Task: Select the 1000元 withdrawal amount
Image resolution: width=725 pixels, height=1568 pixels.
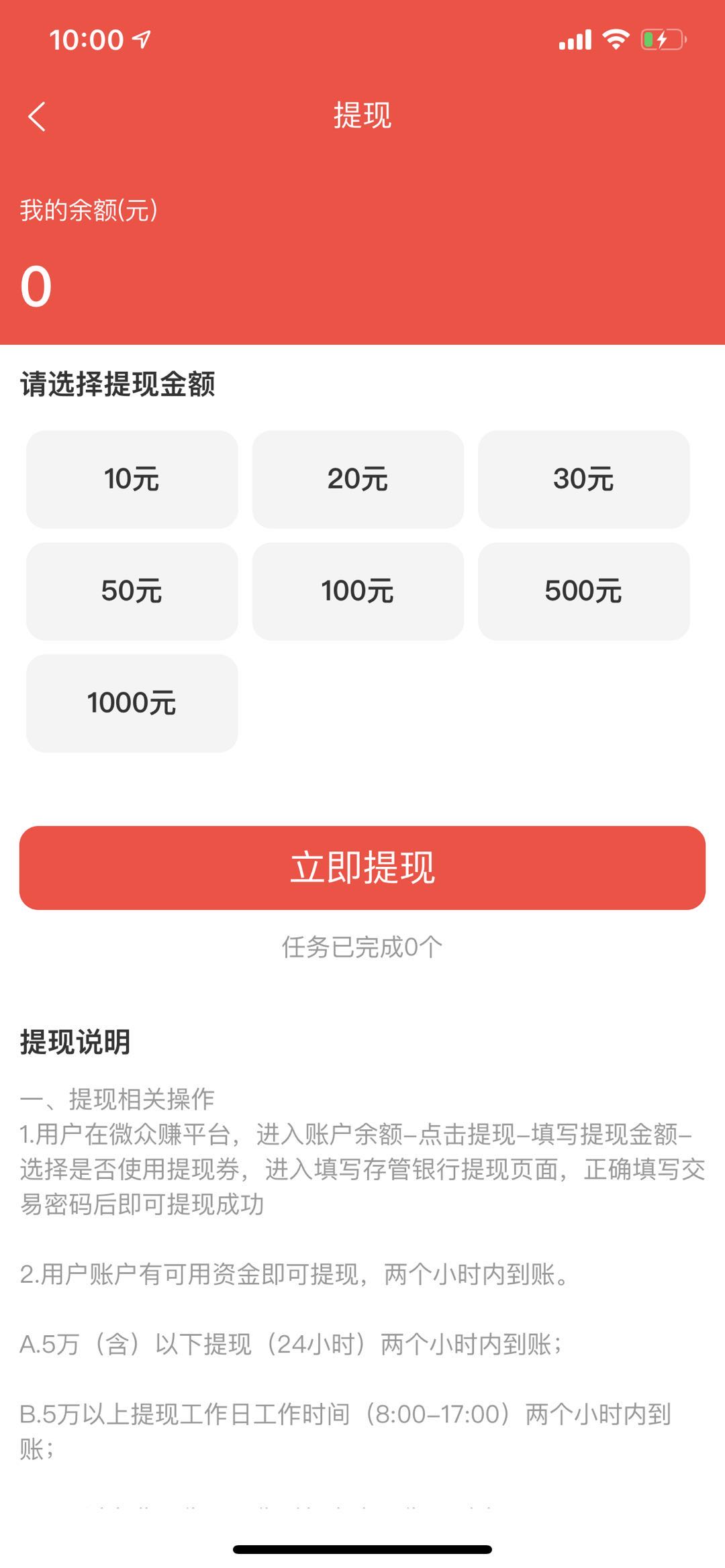Action: (132, 702)
